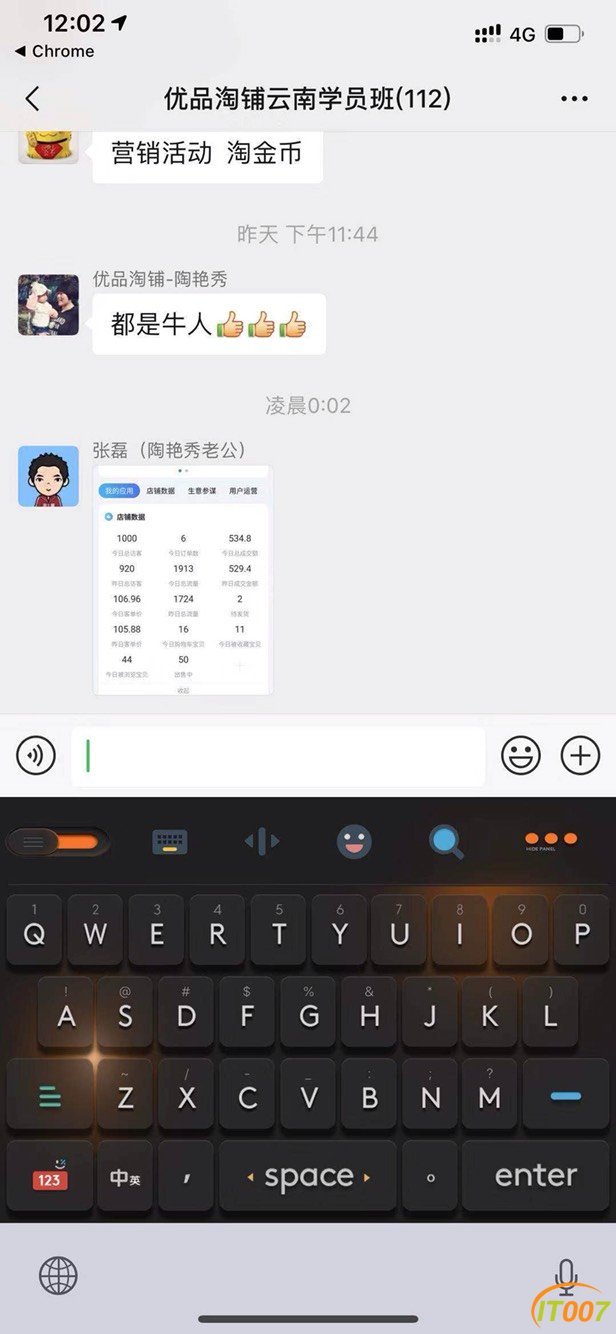This screenshot has height=1334, width=616.
Task: Open the emoji sticker panel
Action: click(x=521, y=755)
